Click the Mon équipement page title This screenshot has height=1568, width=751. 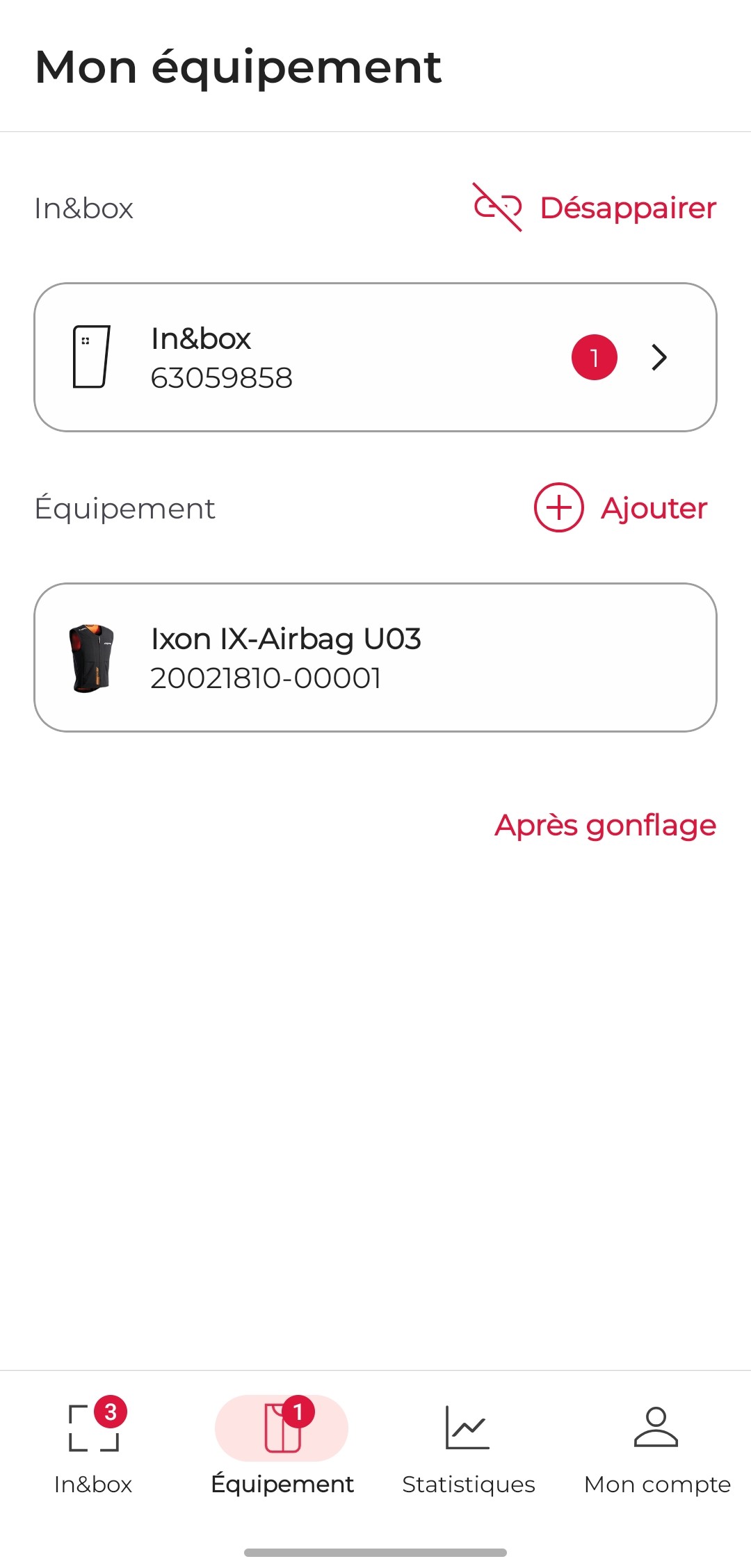point(237,67)
